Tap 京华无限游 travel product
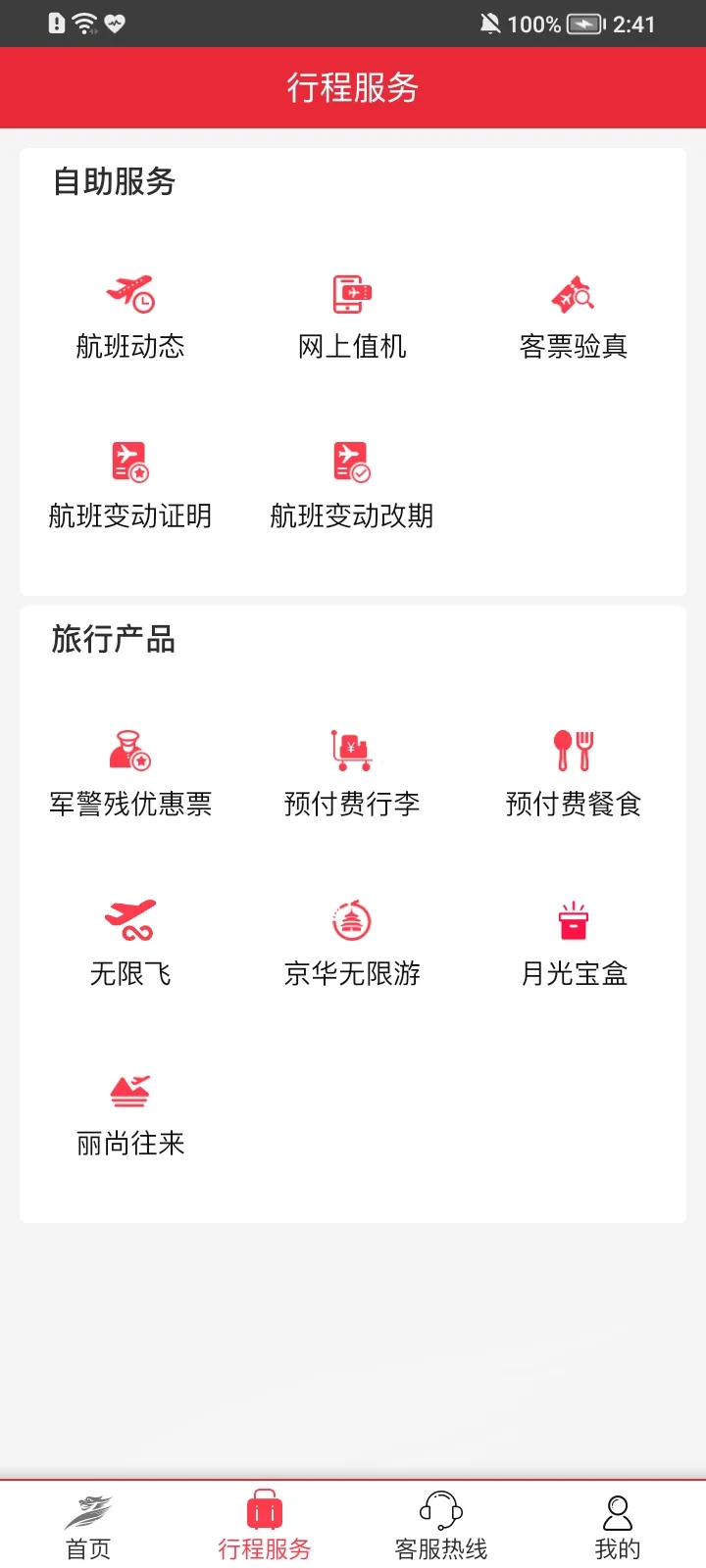The height and width of the screenshot is (1568, 706). 352,945
